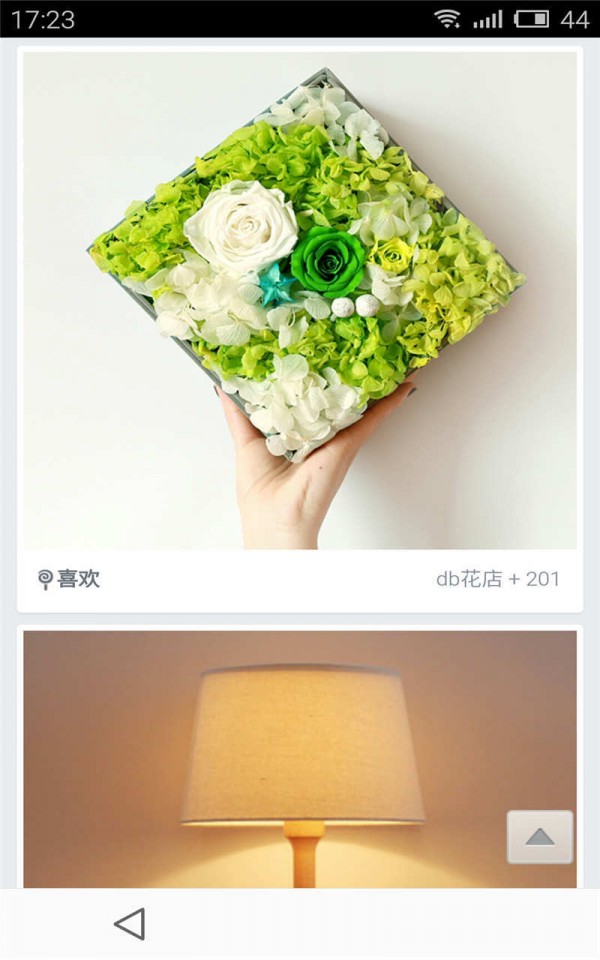
Task: Open the db花店 + 201 link
Action: click(x=497, y=579)
